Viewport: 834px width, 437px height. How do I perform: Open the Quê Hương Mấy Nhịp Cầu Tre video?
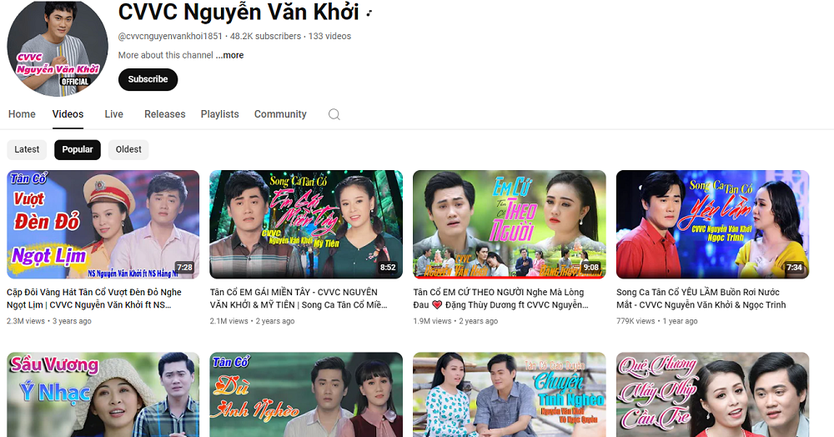[x=713, y=394]
